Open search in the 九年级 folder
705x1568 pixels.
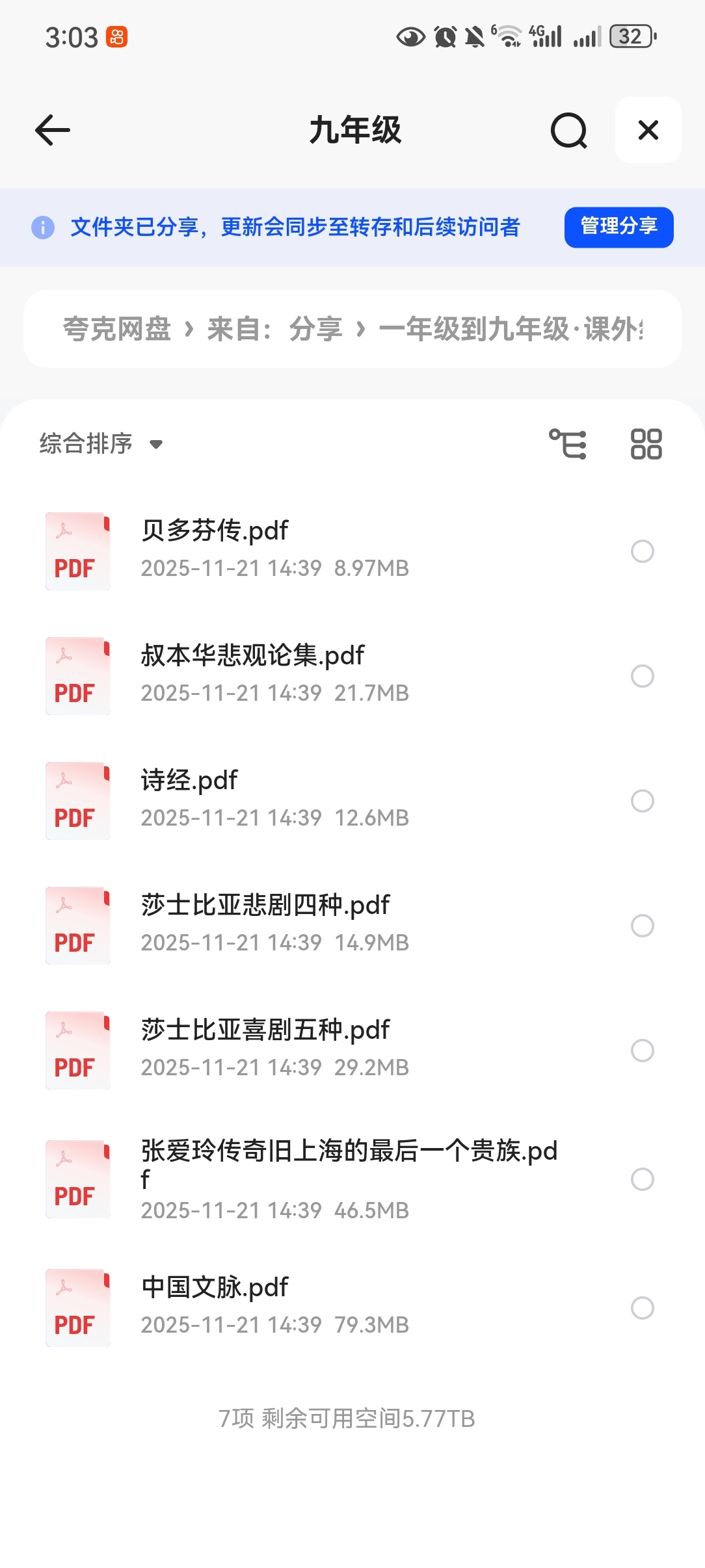point(568,130)
